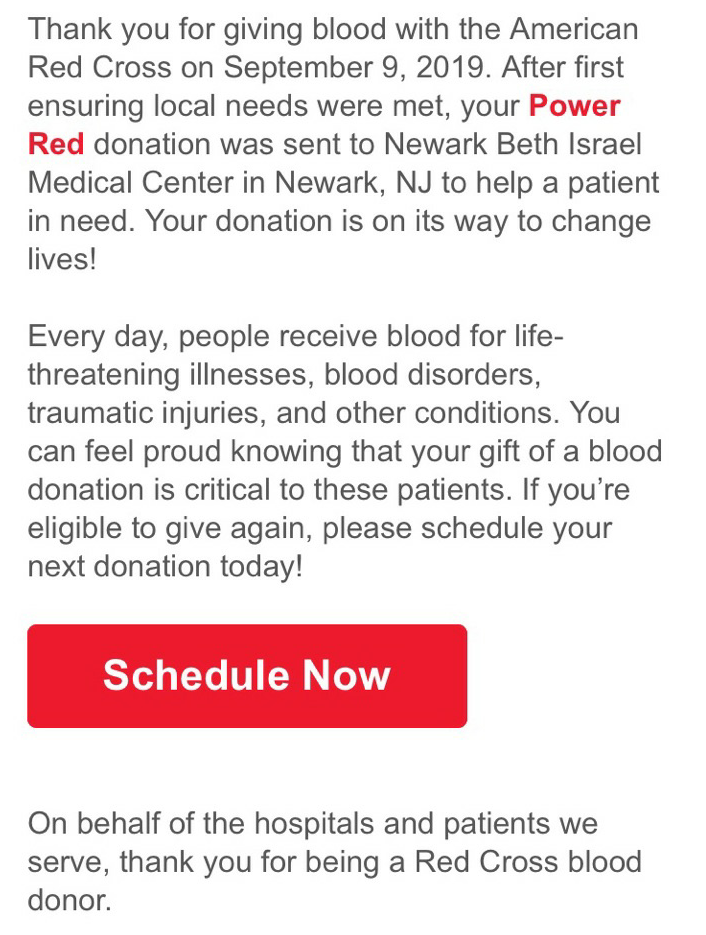Tap the Schedule Now button
Image resolution: width=706 pixels, height=935 pixels.
247,676
